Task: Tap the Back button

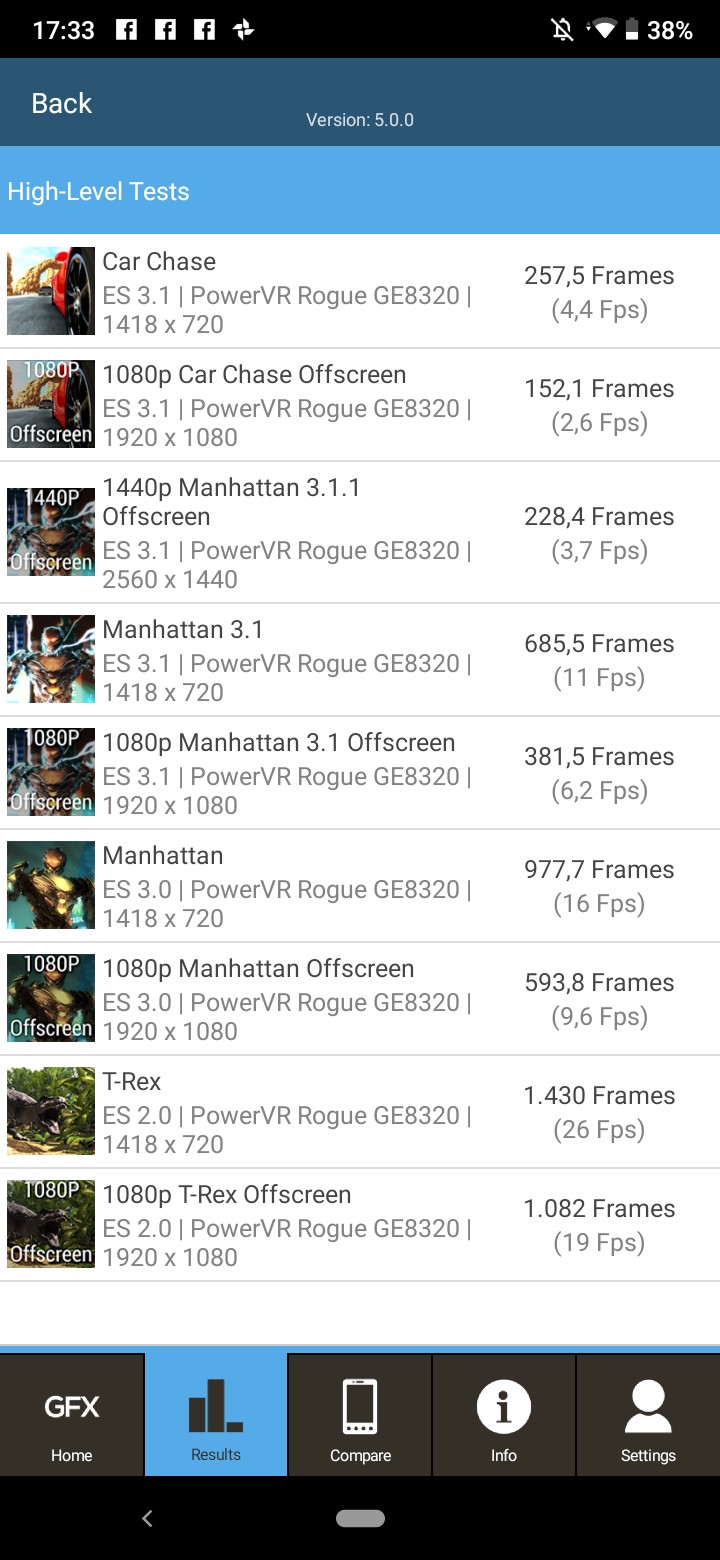Action: (62, 103)
